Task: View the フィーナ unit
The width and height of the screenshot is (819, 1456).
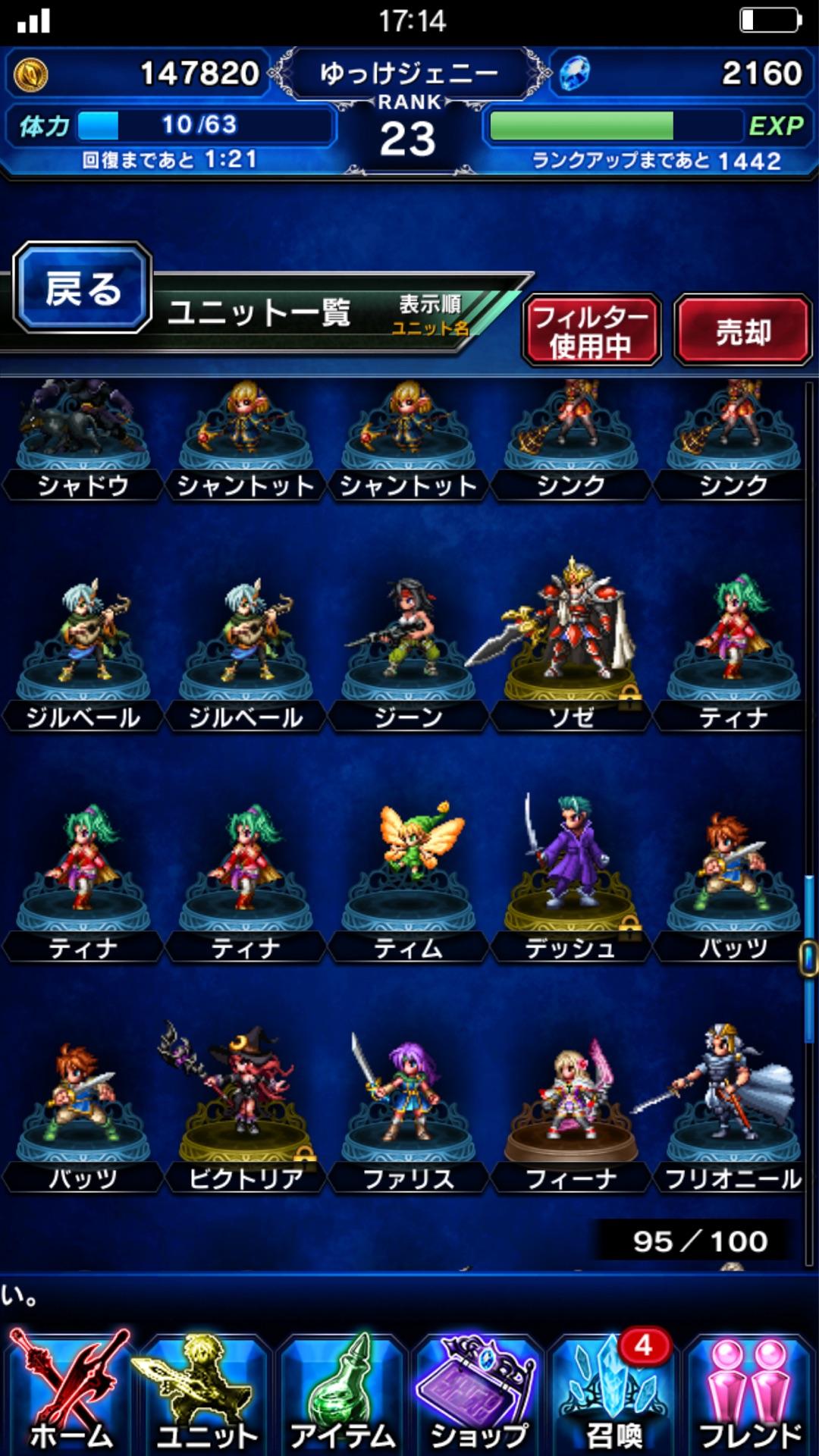Action: pyautogui.click(x=570, y=1115)
